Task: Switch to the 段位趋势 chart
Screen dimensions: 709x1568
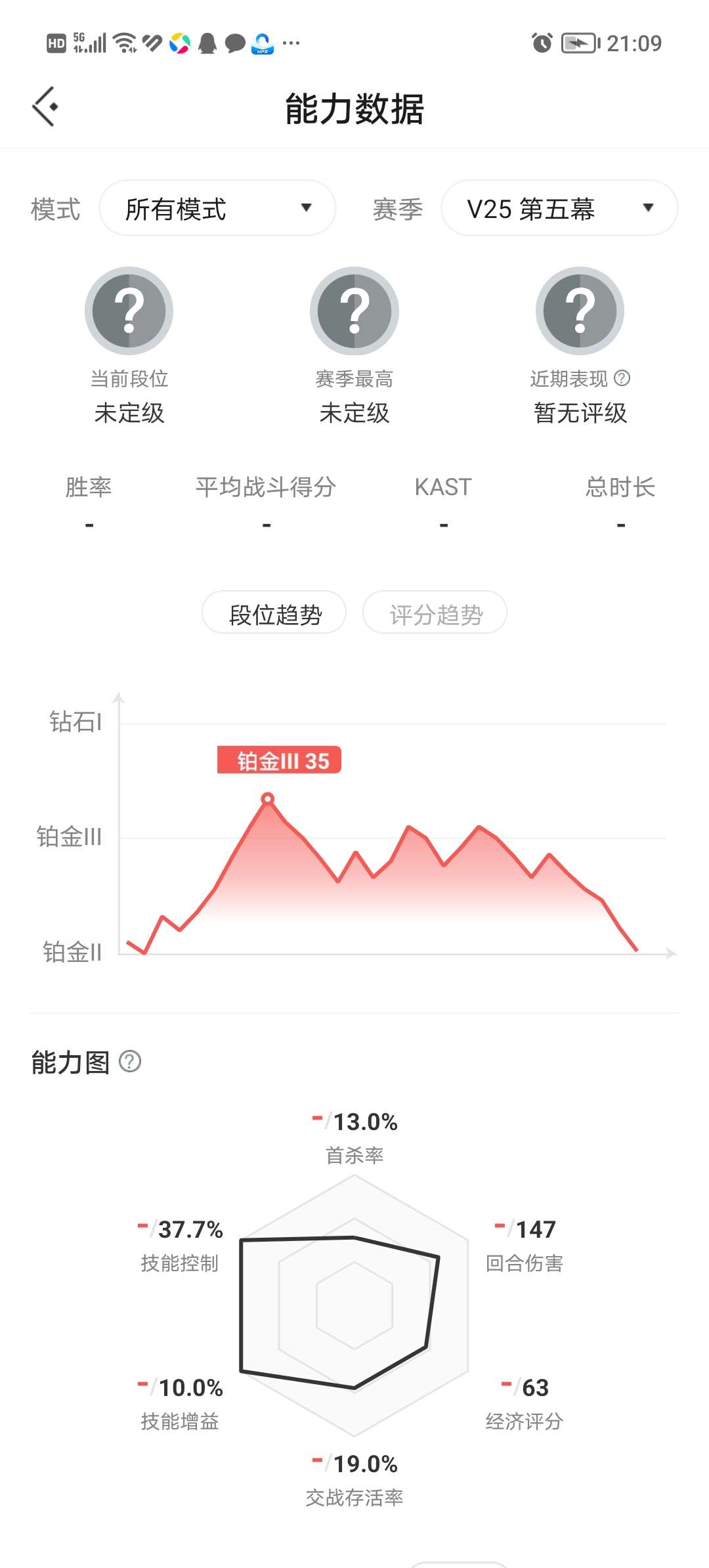Action: point(274,613)
